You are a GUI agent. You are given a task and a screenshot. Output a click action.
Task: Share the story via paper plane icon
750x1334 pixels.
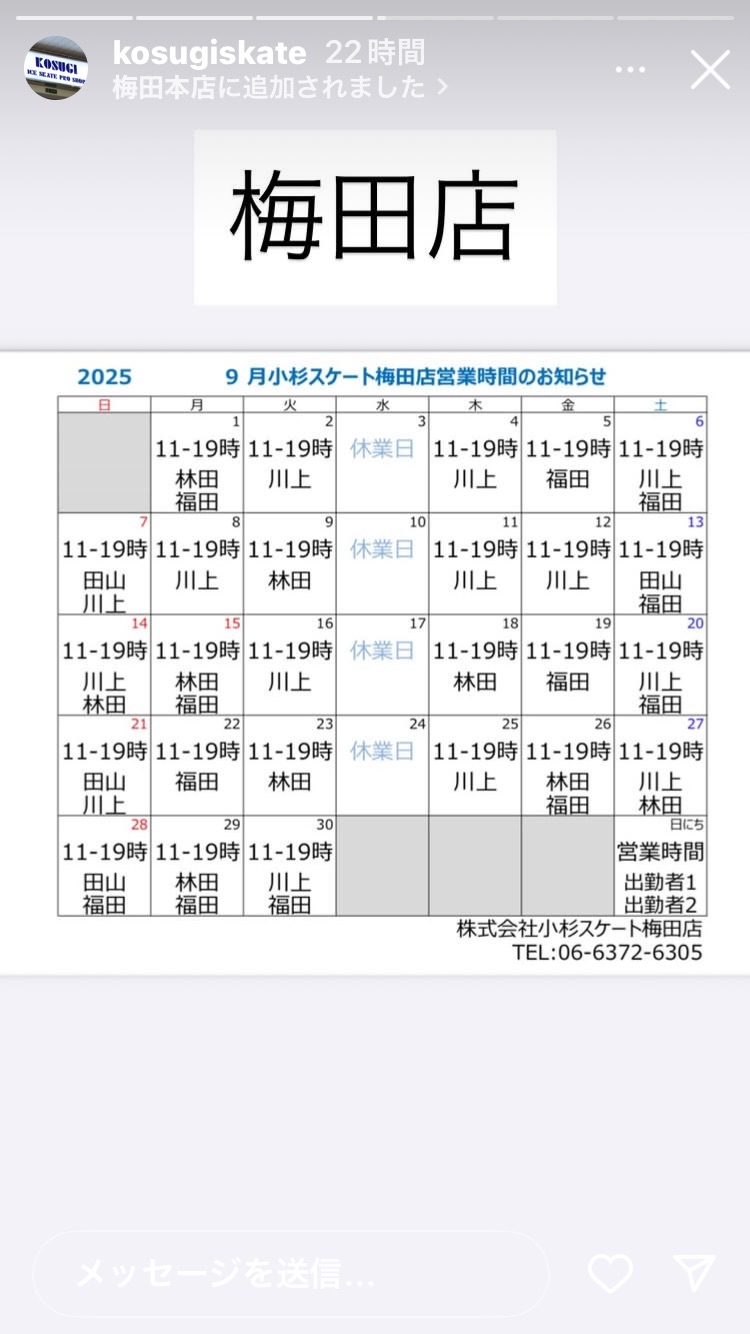tap(694, 1273)
